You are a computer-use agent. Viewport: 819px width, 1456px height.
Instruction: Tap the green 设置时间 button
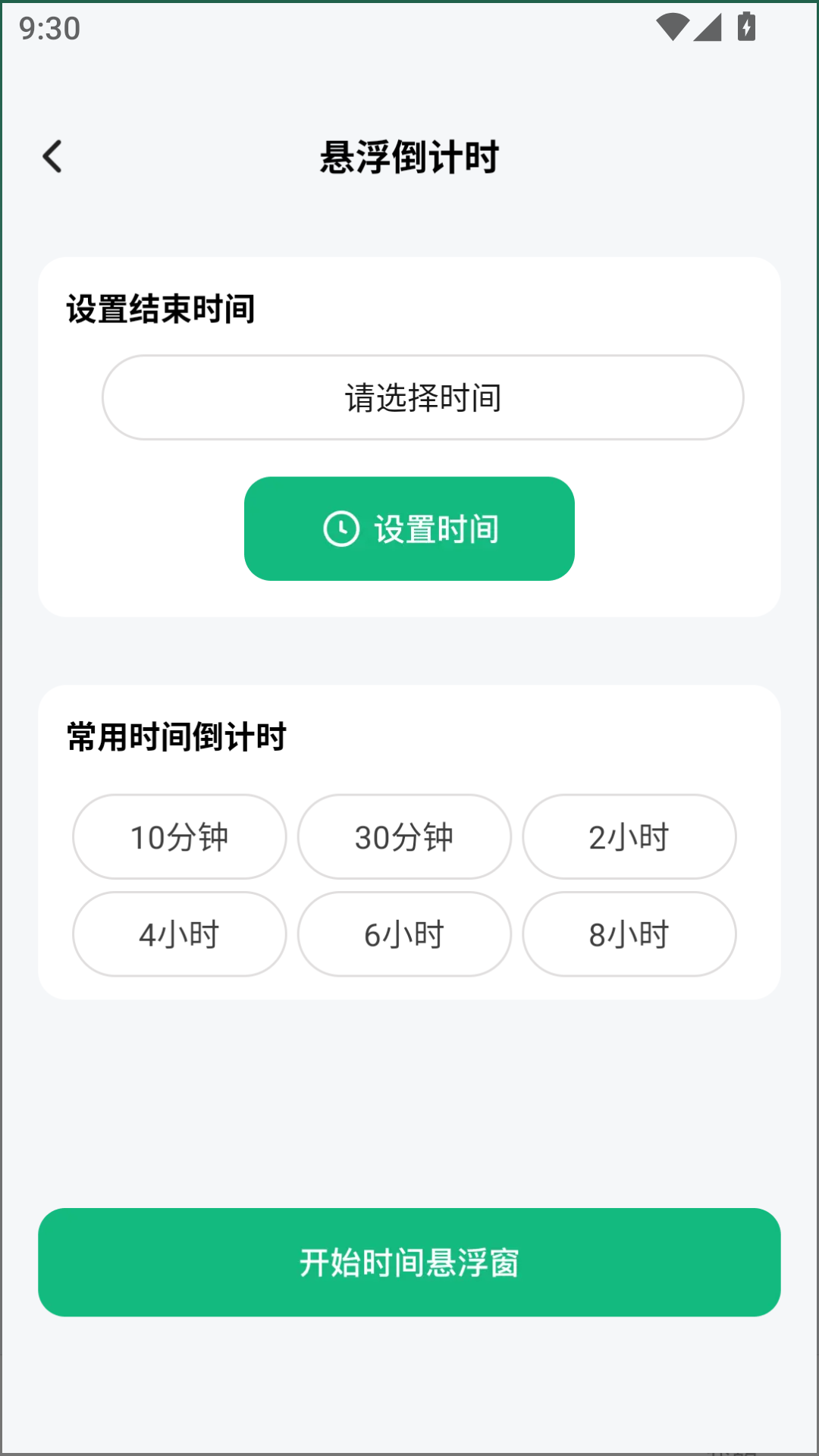click(x=409, y=529)
